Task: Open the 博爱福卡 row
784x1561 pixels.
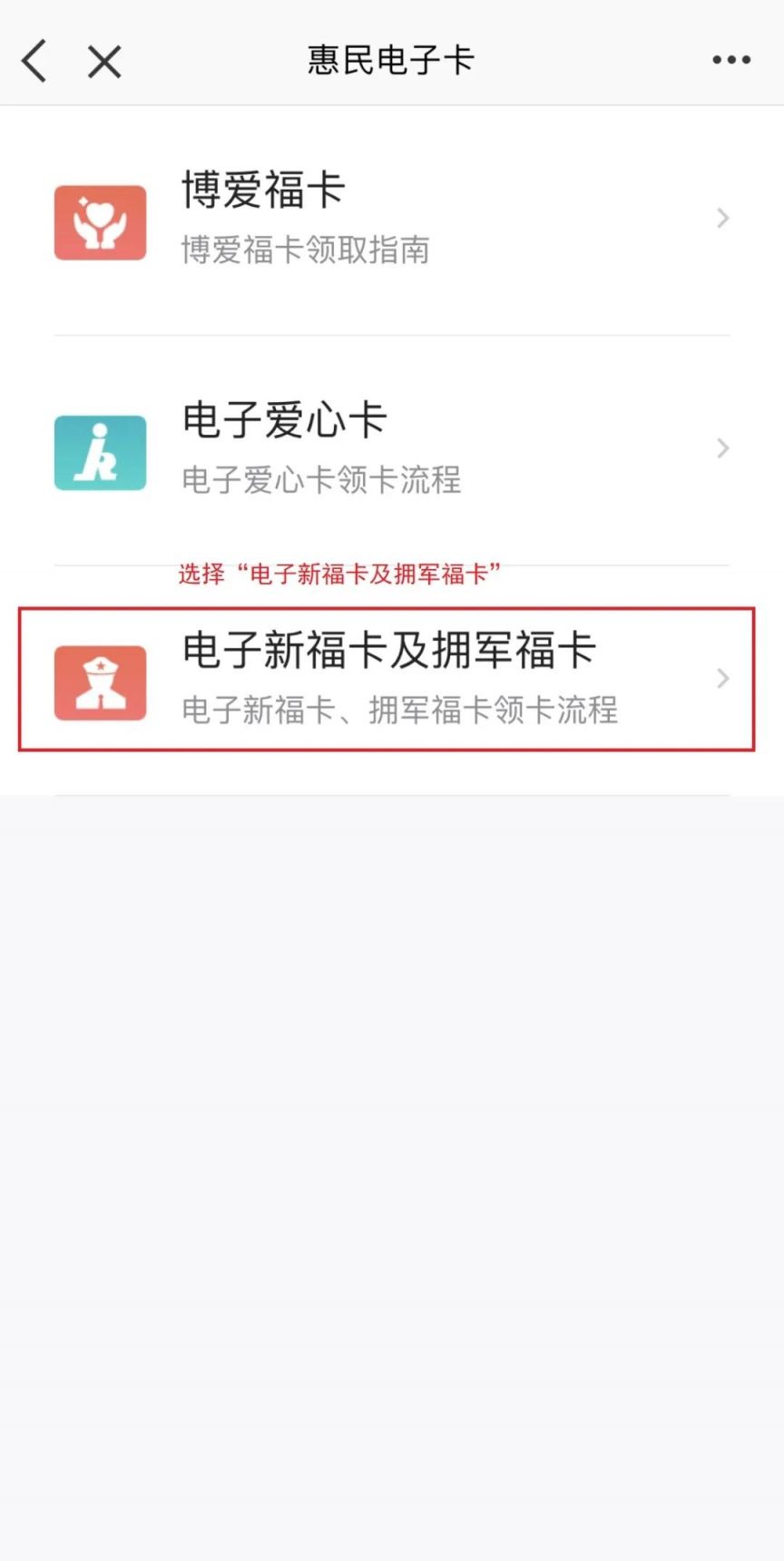Action: (x=392, y=220)
